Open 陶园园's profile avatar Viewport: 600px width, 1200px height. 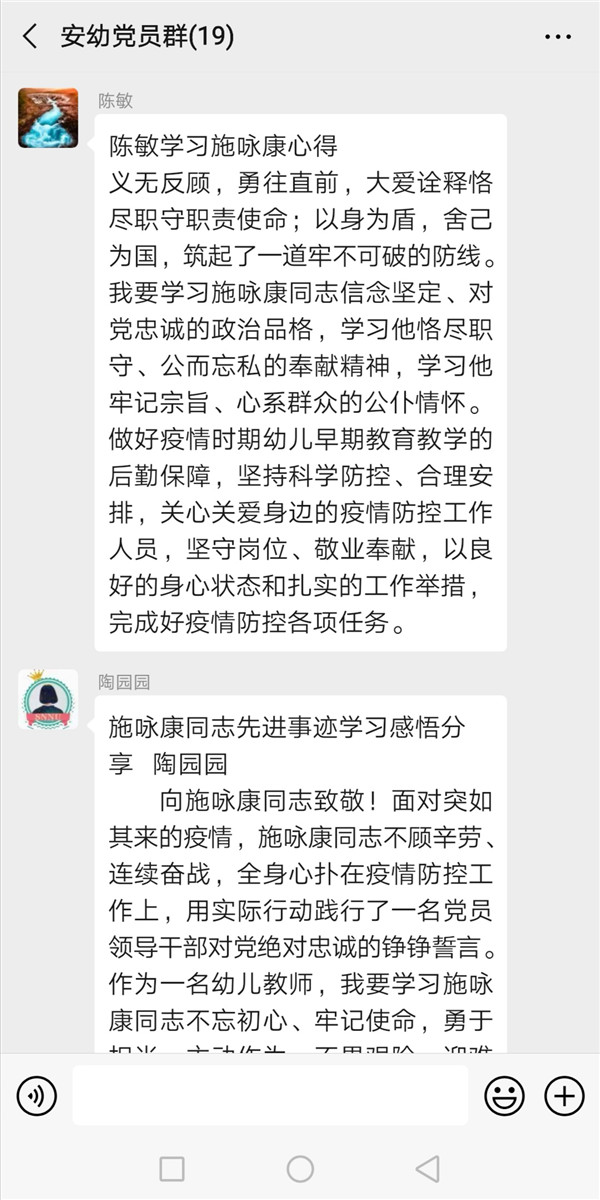48,700
